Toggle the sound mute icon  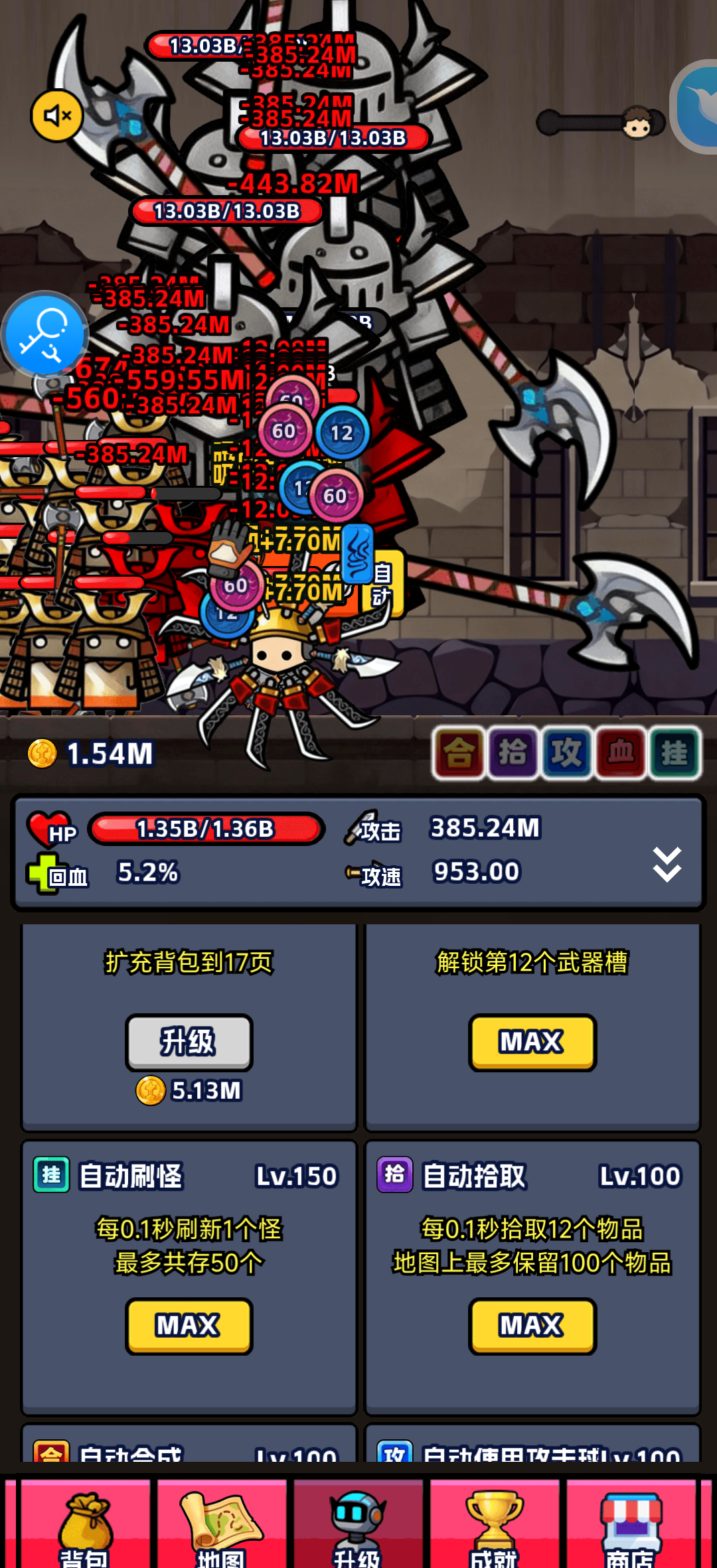click(x=57, y=115)
